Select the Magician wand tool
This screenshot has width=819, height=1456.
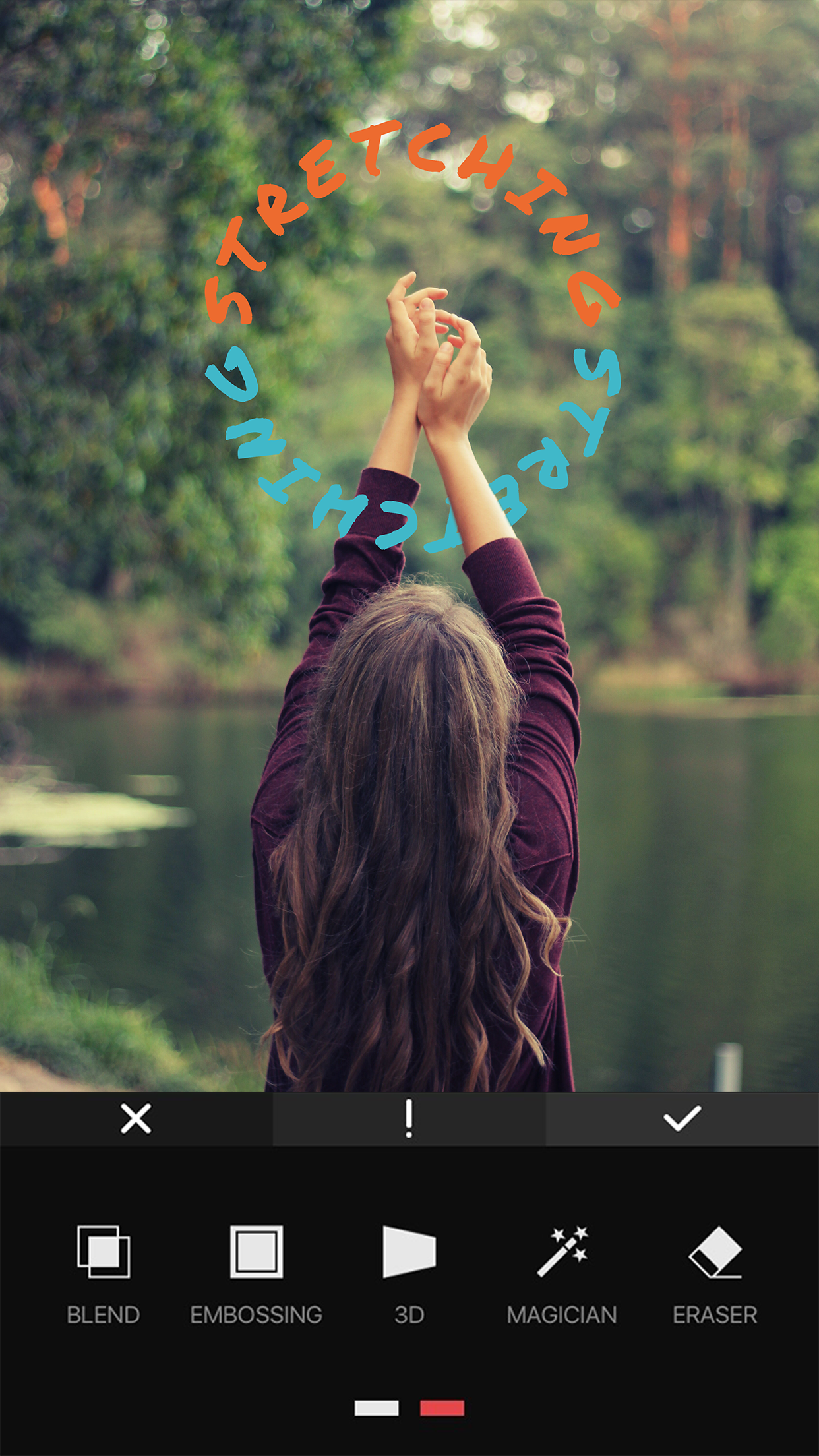click(x=562, y=1251)
